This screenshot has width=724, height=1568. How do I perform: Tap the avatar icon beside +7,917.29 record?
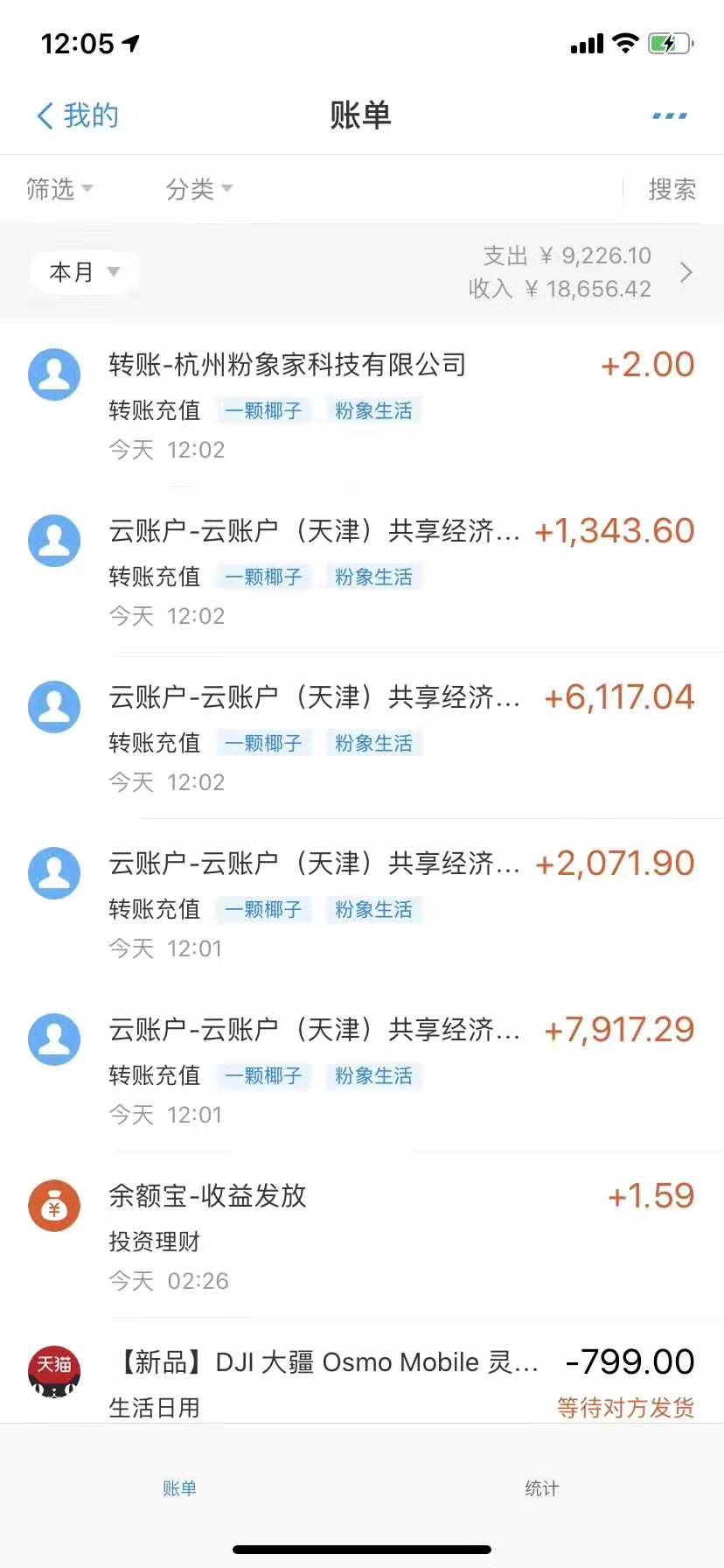54,1039
